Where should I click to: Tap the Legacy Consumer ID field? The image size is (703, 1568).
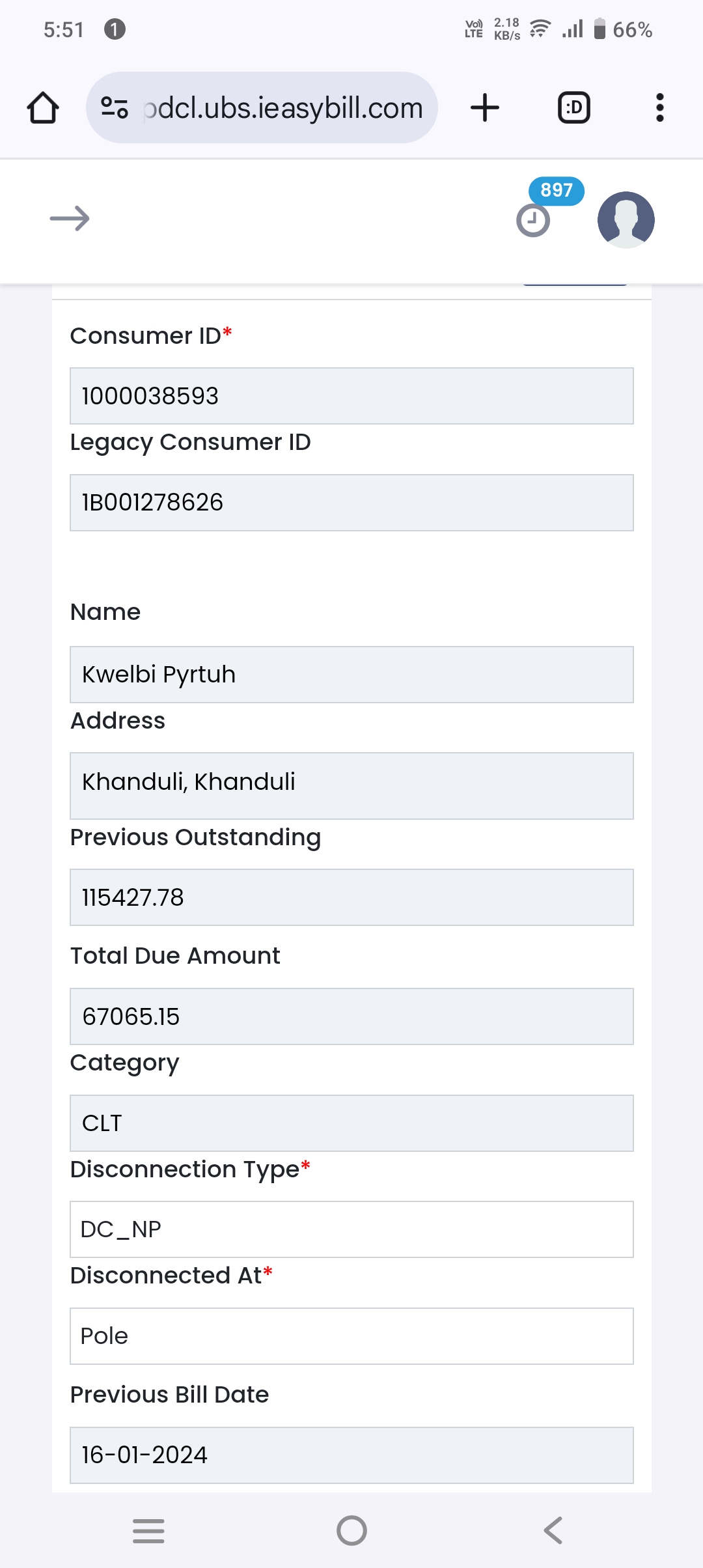pyautogui.click(x=351, y=503)
